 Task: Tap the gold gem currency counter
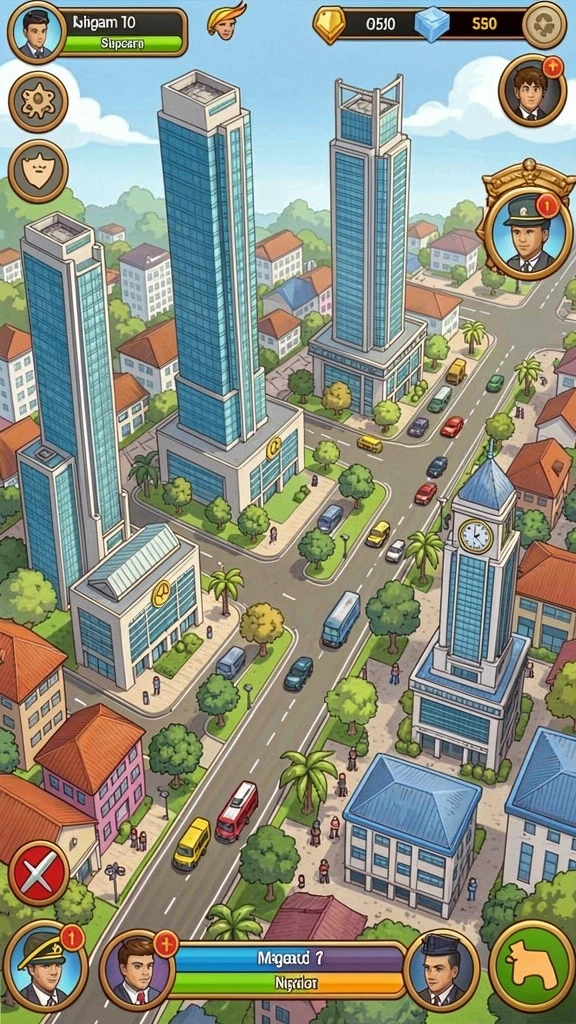point(357,25)
